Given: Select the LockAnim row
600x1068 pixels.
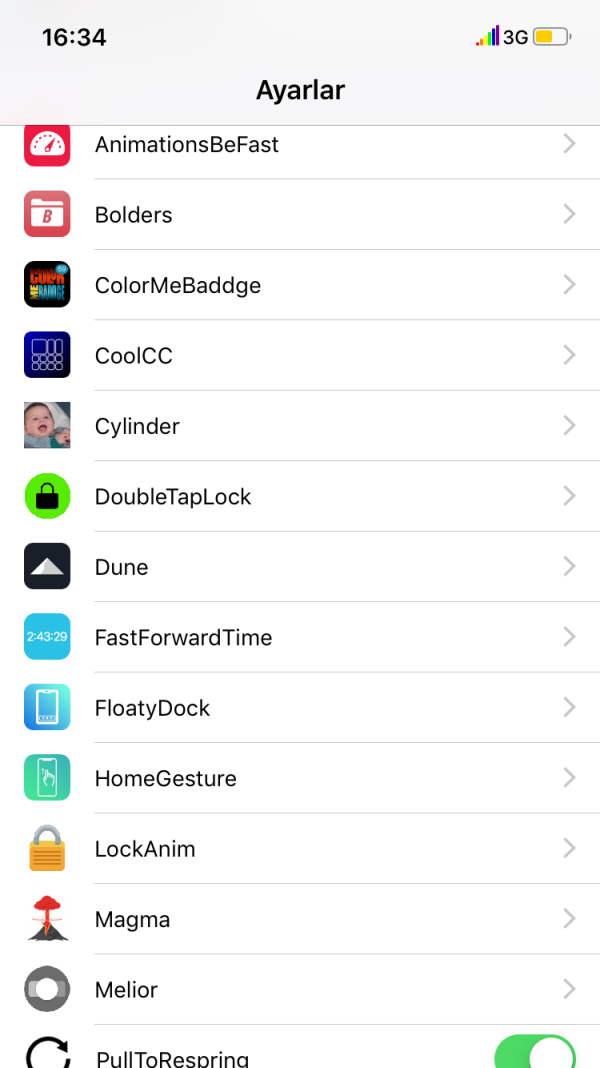Looking at the screenshot, I should [x=300, y=849].
